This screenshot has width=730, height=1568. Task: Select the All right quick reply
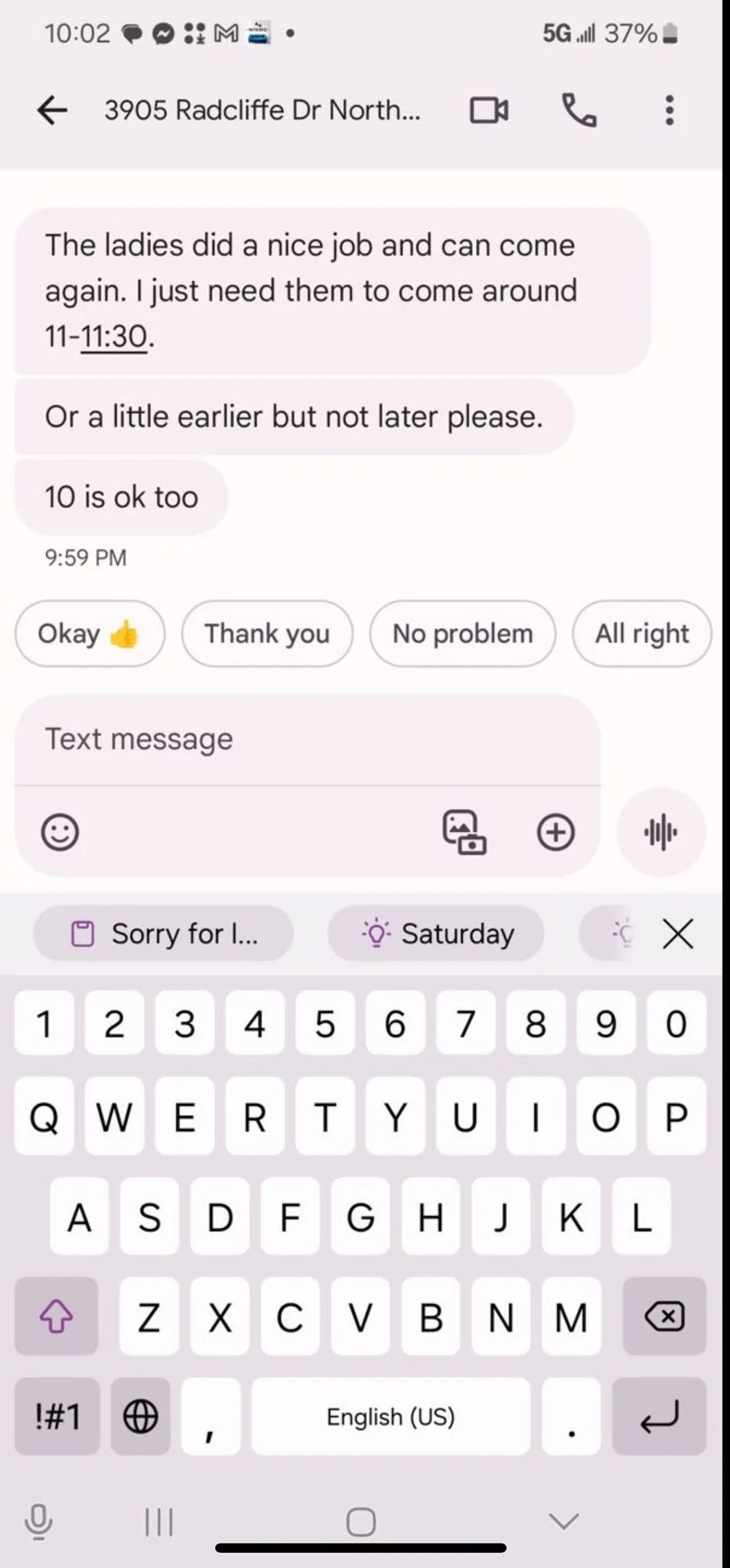click(x=642, y=633)
